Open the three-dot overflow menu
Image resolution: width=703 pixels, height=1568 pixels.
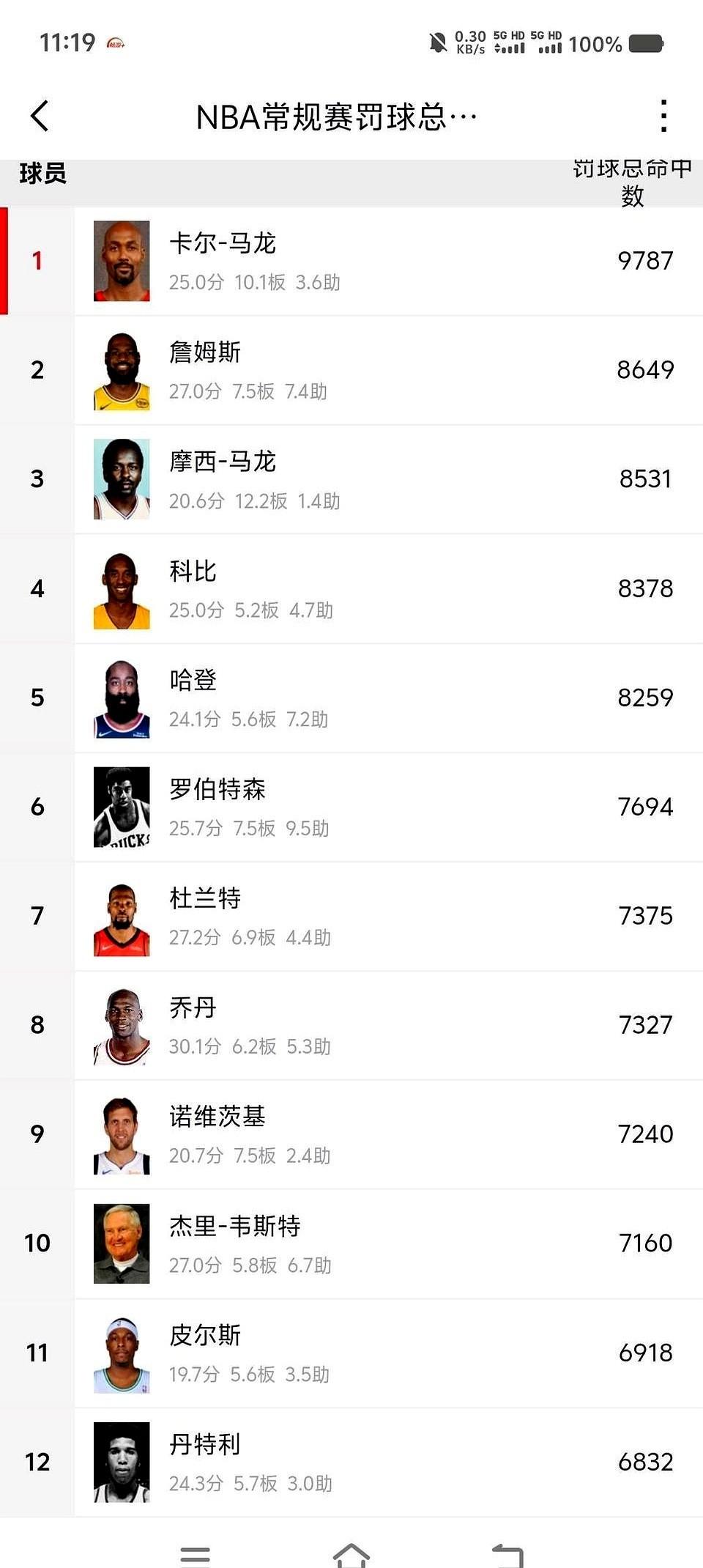(x=663, y=114)
